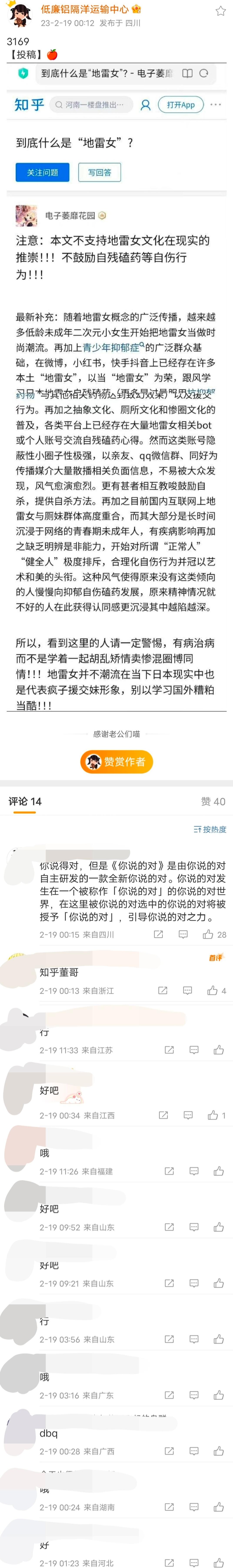The width and height of the screenshot is (233, 1568).
Task: Reply to the 哦 comment 来自广东
Action: 194,1395
